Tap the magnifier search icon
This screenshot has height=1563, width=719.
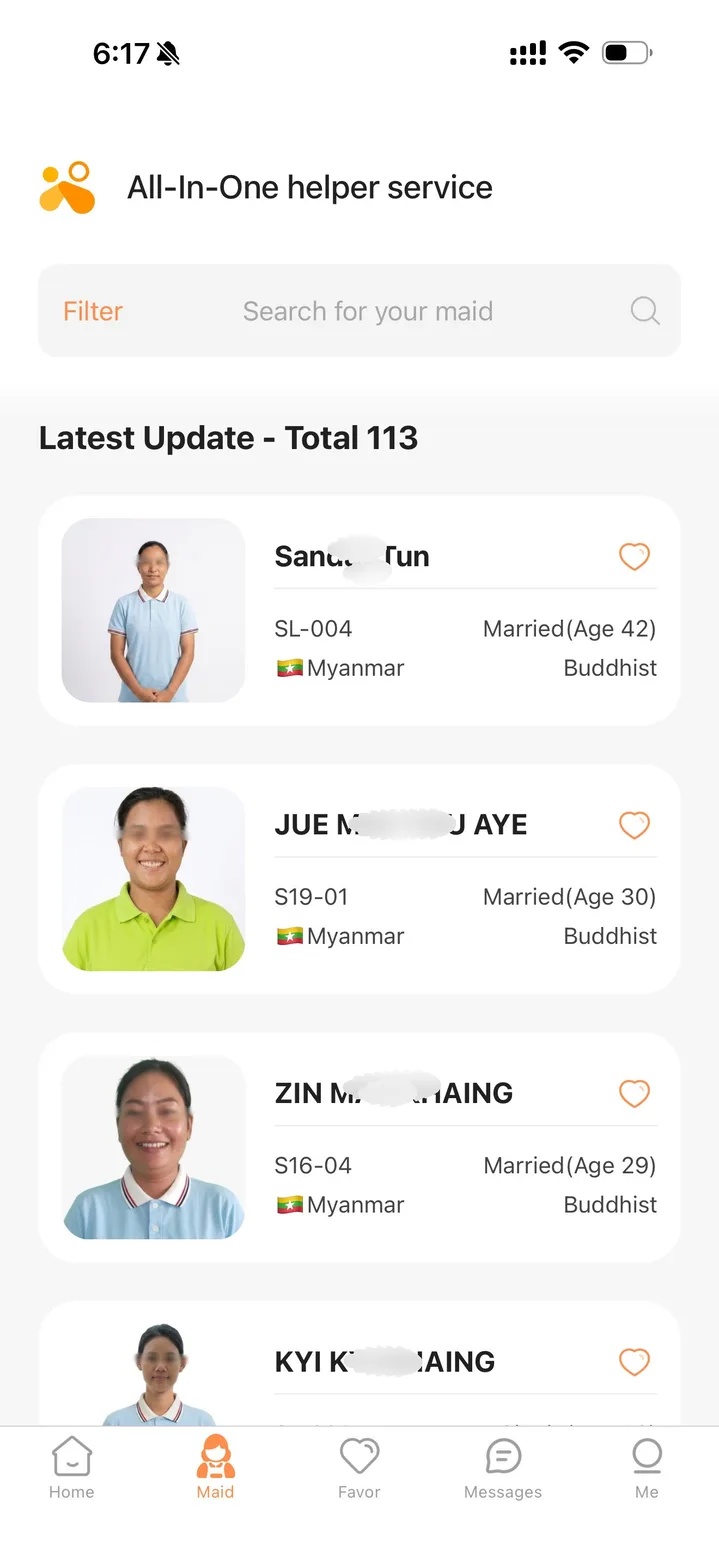click(x=645, y=311)
